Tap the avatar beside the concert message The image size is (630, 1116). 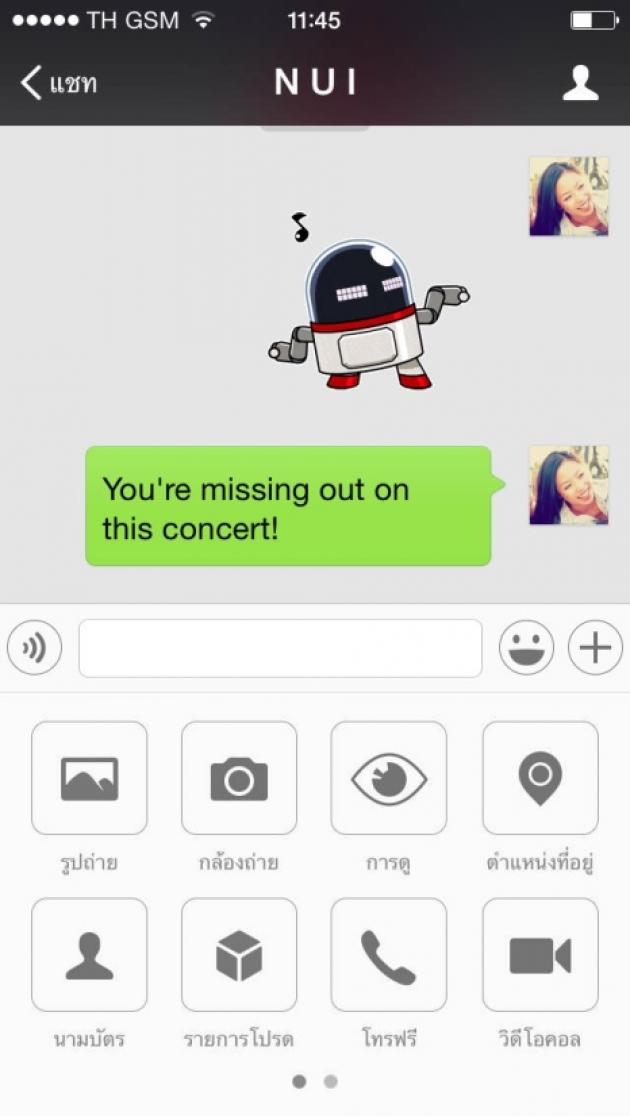click(568, 485)
